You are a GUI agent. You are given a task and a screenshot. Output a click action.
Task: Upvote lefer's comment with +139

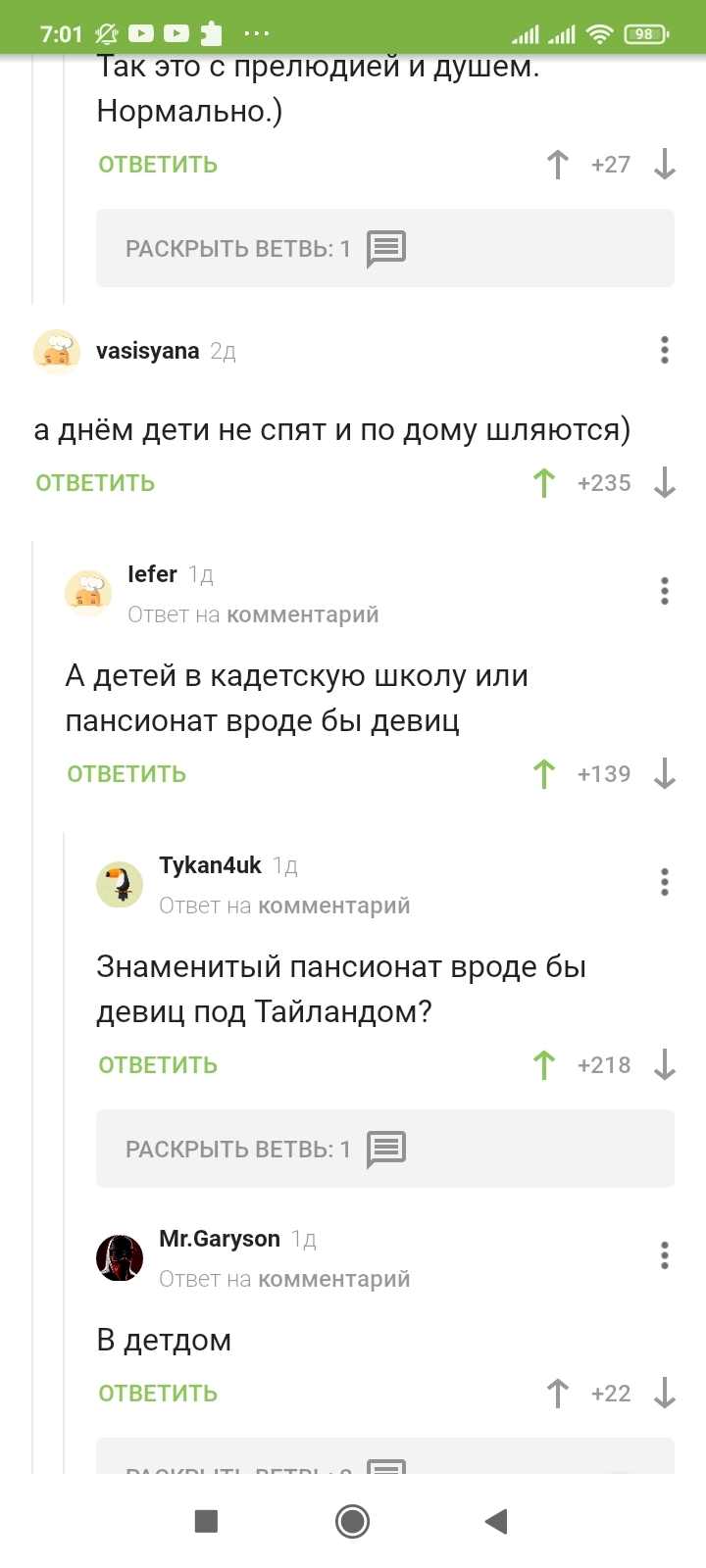(x=544, y=774)
